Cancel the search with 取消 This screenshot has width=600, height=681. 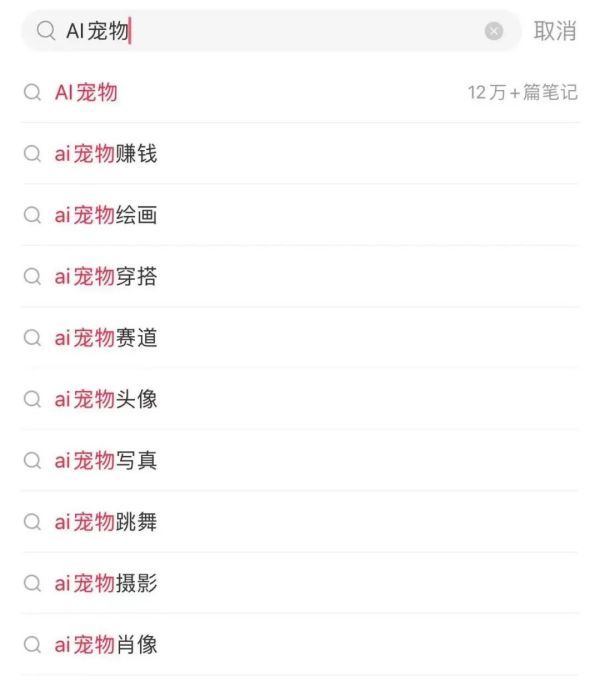[x=554, y=31]
